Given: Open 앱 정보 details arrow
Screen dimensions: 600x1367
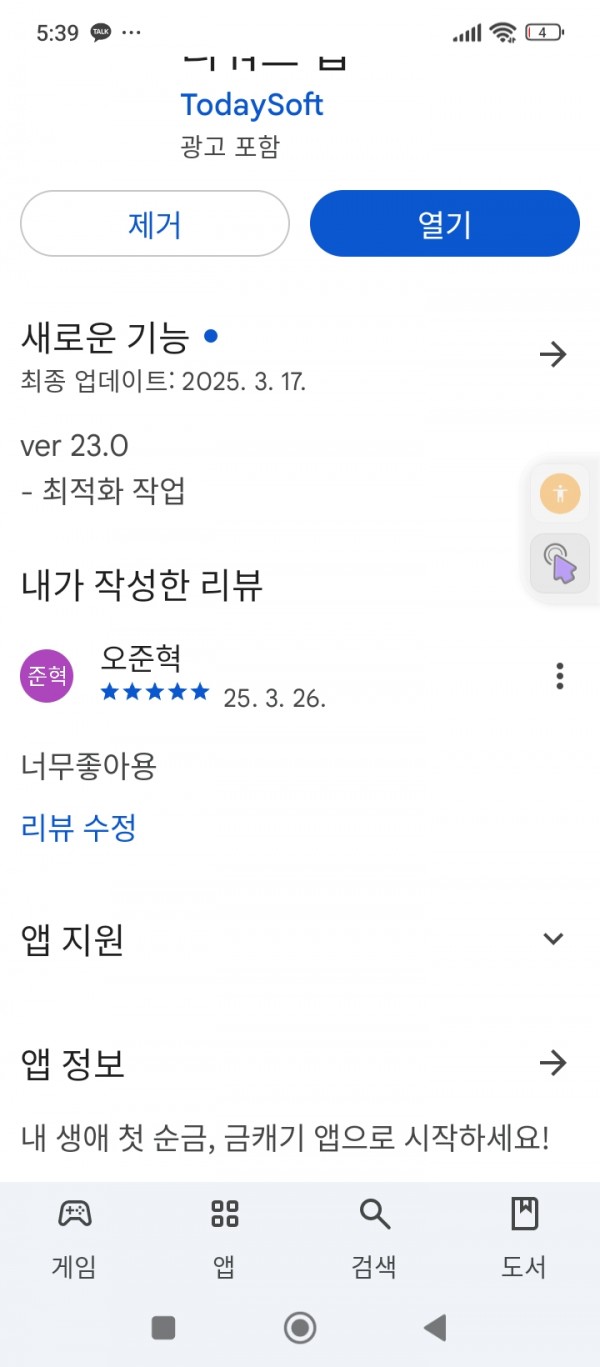Looking at the screenshot, I should click(553, 1062).
